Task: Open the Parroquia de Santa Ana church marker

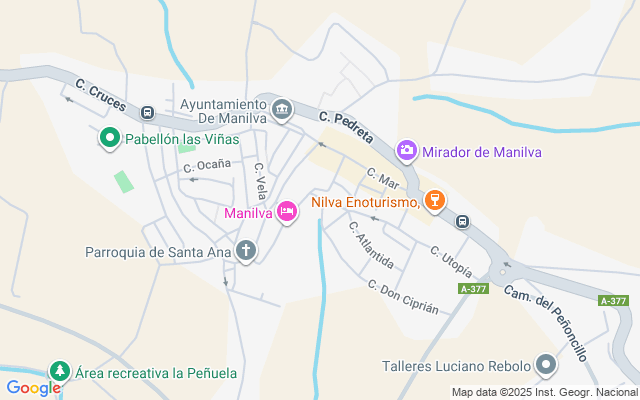Action: (247, 251)
